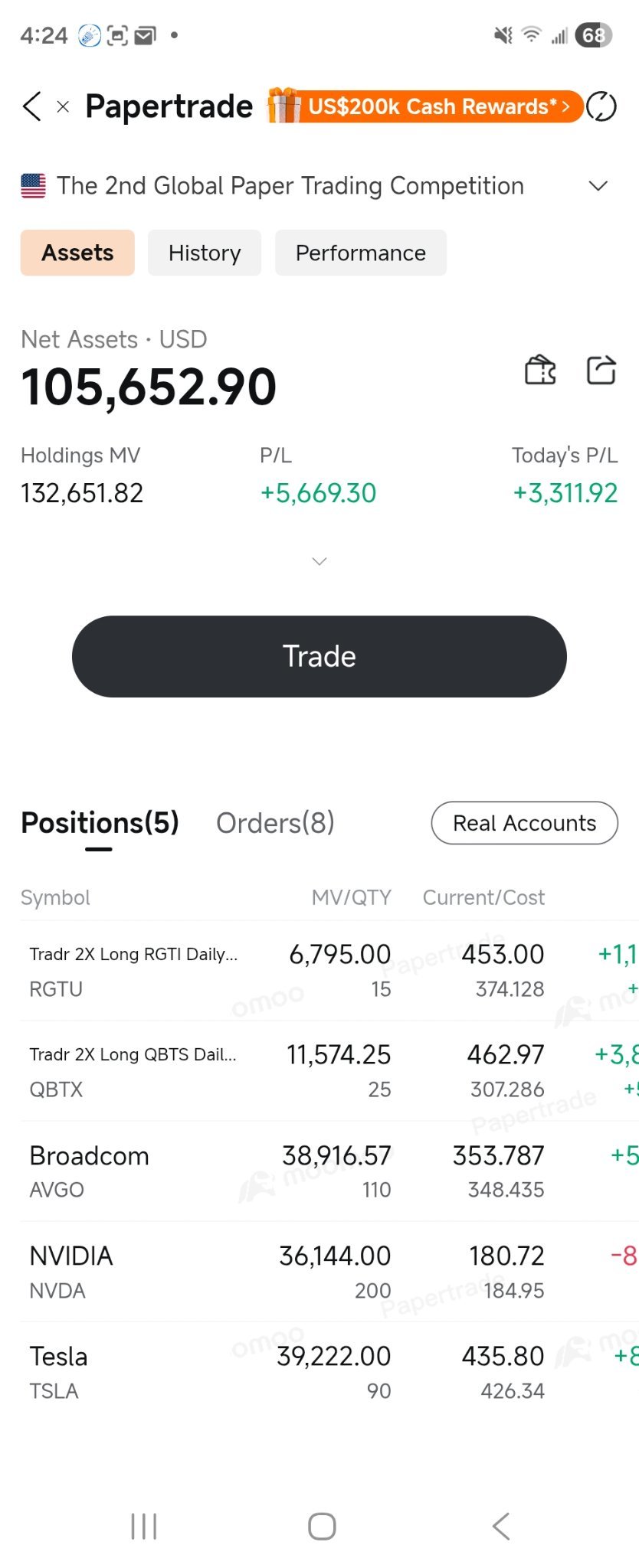This screenshot has height=1568, width=639.
Task: Close Papertrade with the X icon
Action: click(64, 107)
